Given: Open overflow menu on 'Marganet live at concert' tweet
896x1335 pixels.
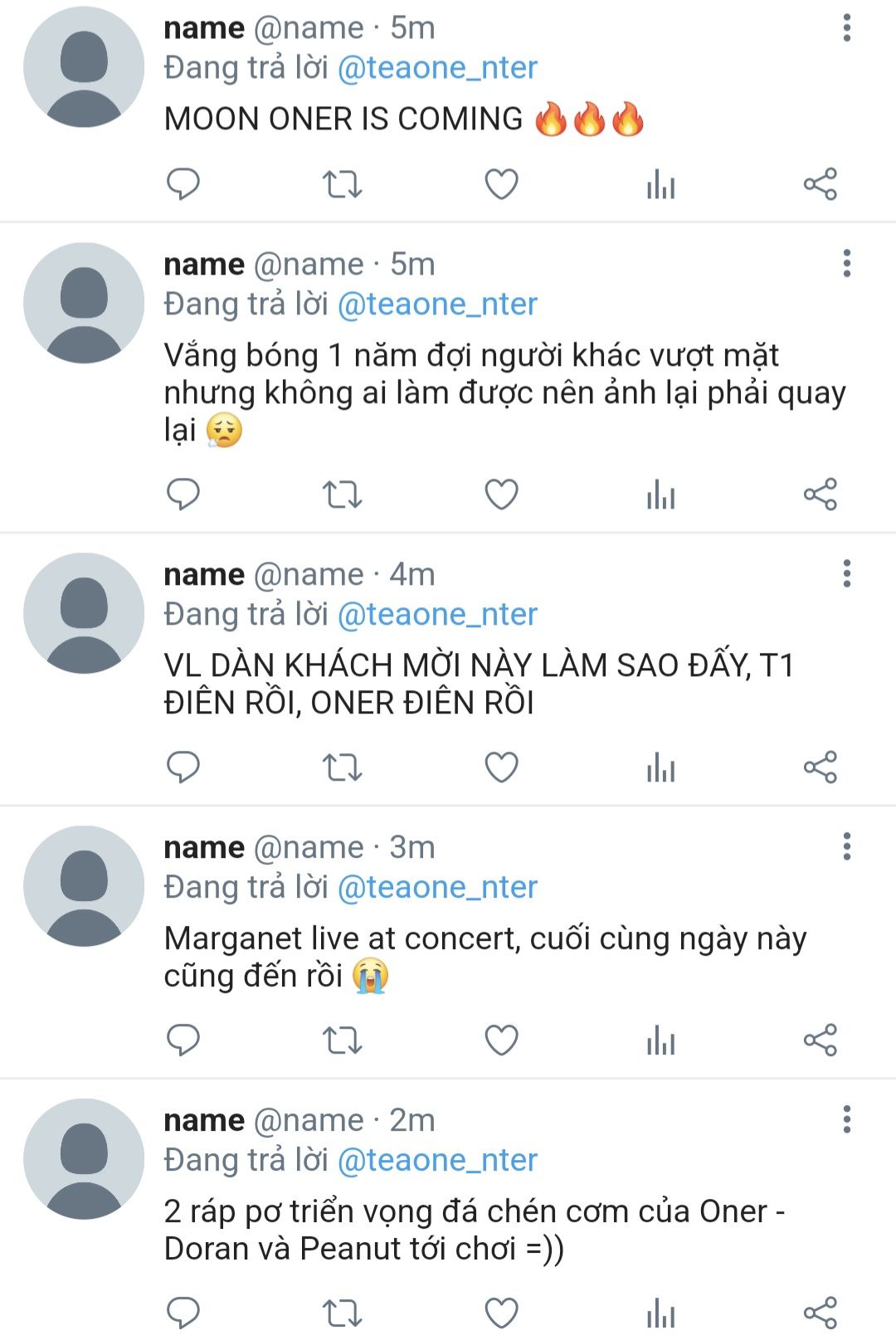Looking at the screenshot, I should pos(846,847).
